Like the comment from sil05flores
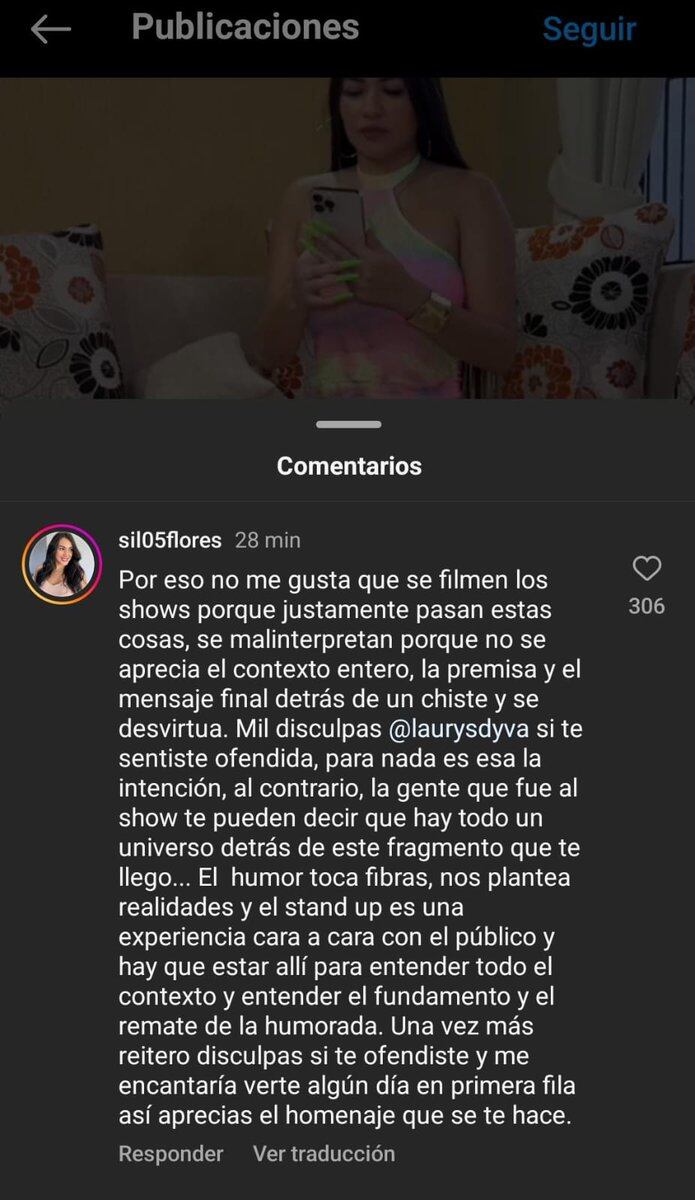The image size is (695, 1200). tap(647, 569)
